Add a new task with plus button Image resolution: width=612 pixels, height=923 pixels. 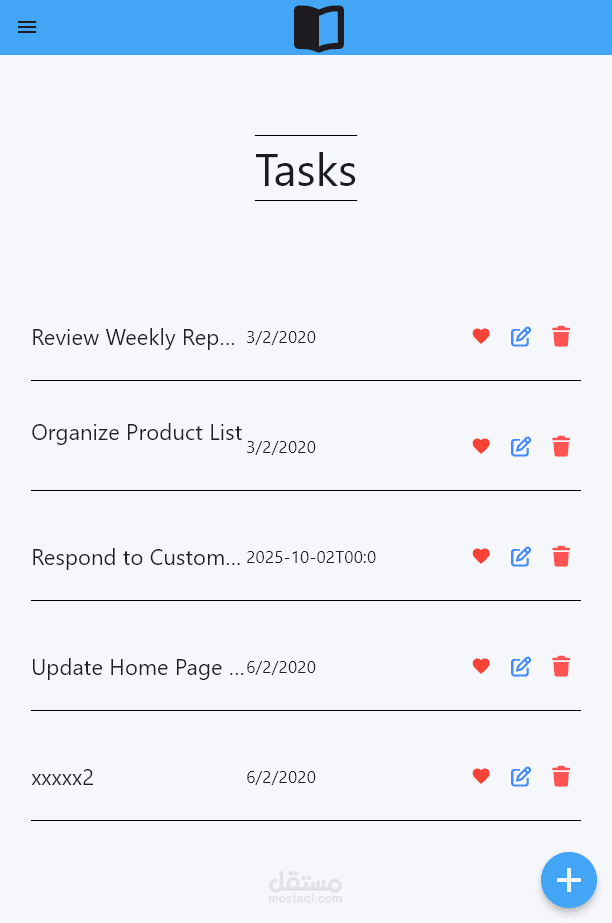568,880
